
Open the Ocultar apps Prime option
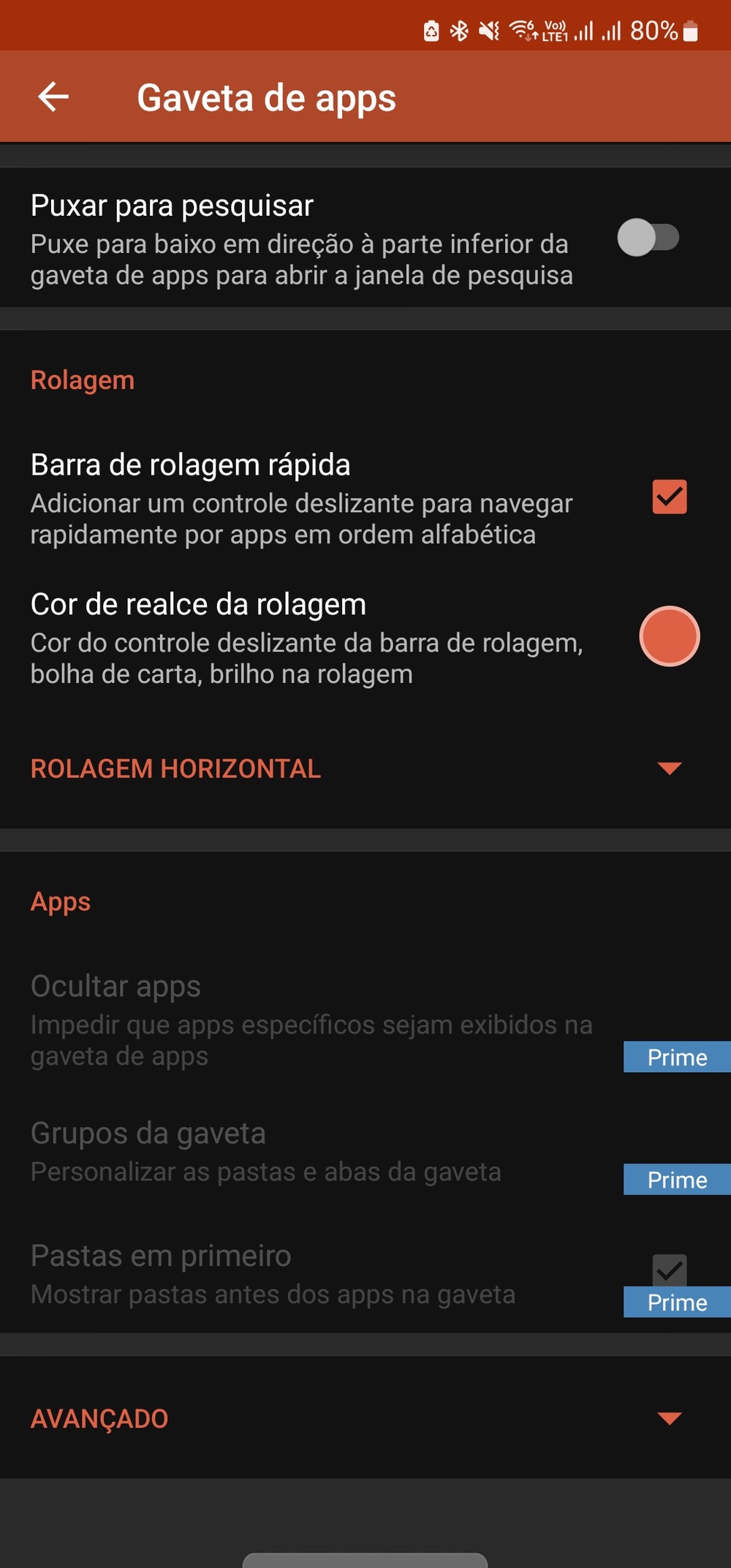click(676, 1057)
